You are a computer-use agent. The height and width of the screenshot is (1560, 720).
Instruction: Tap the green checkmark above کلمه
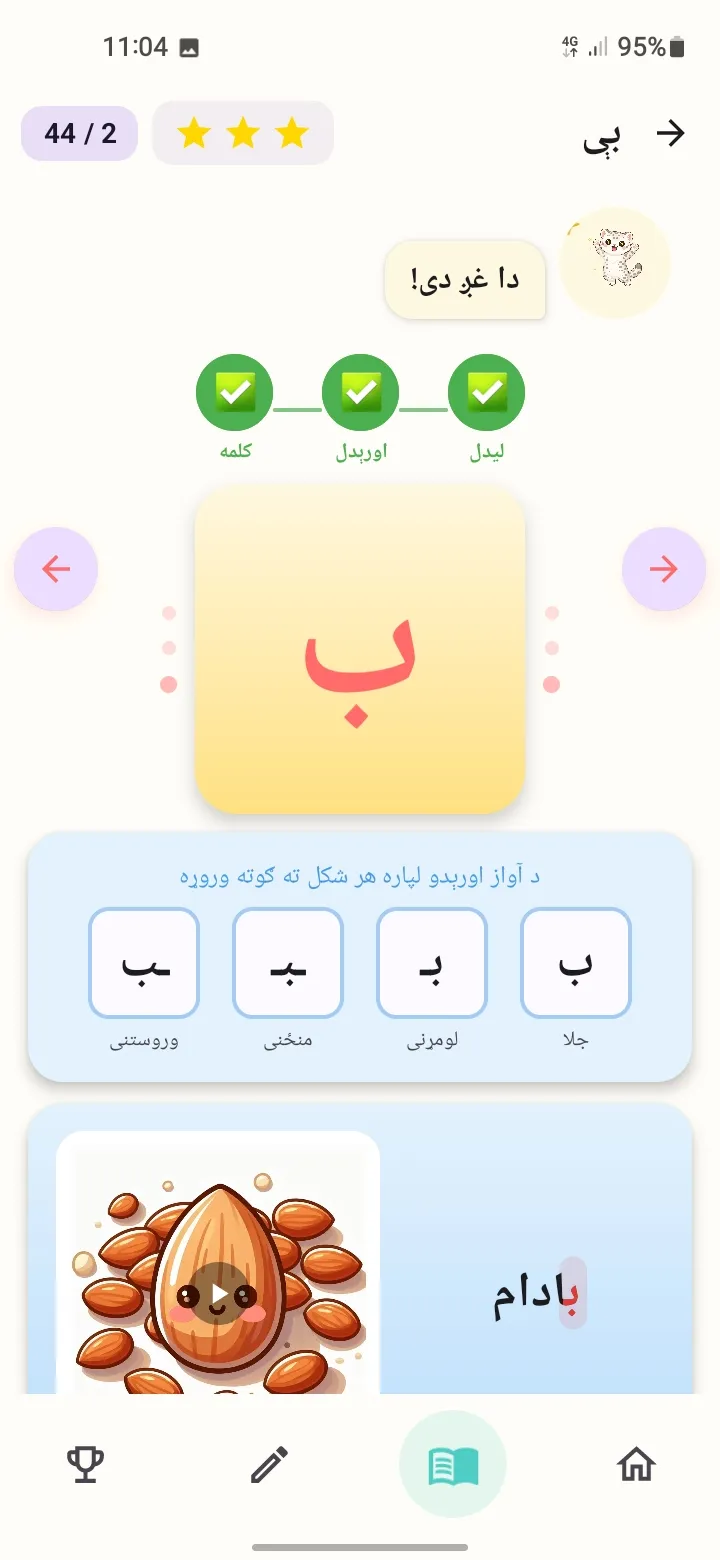[x=235, y=393]
